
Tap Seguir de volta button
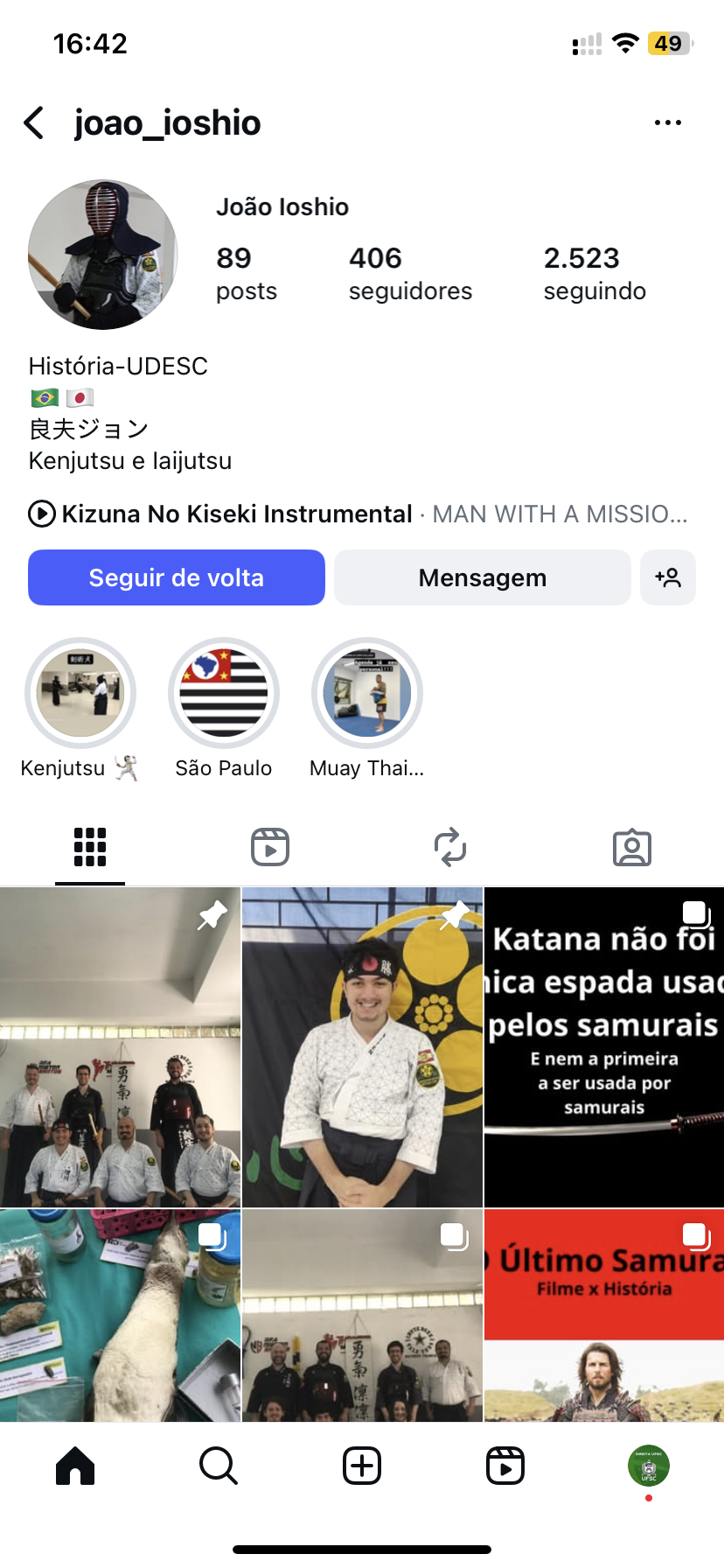tap(177, 577)
